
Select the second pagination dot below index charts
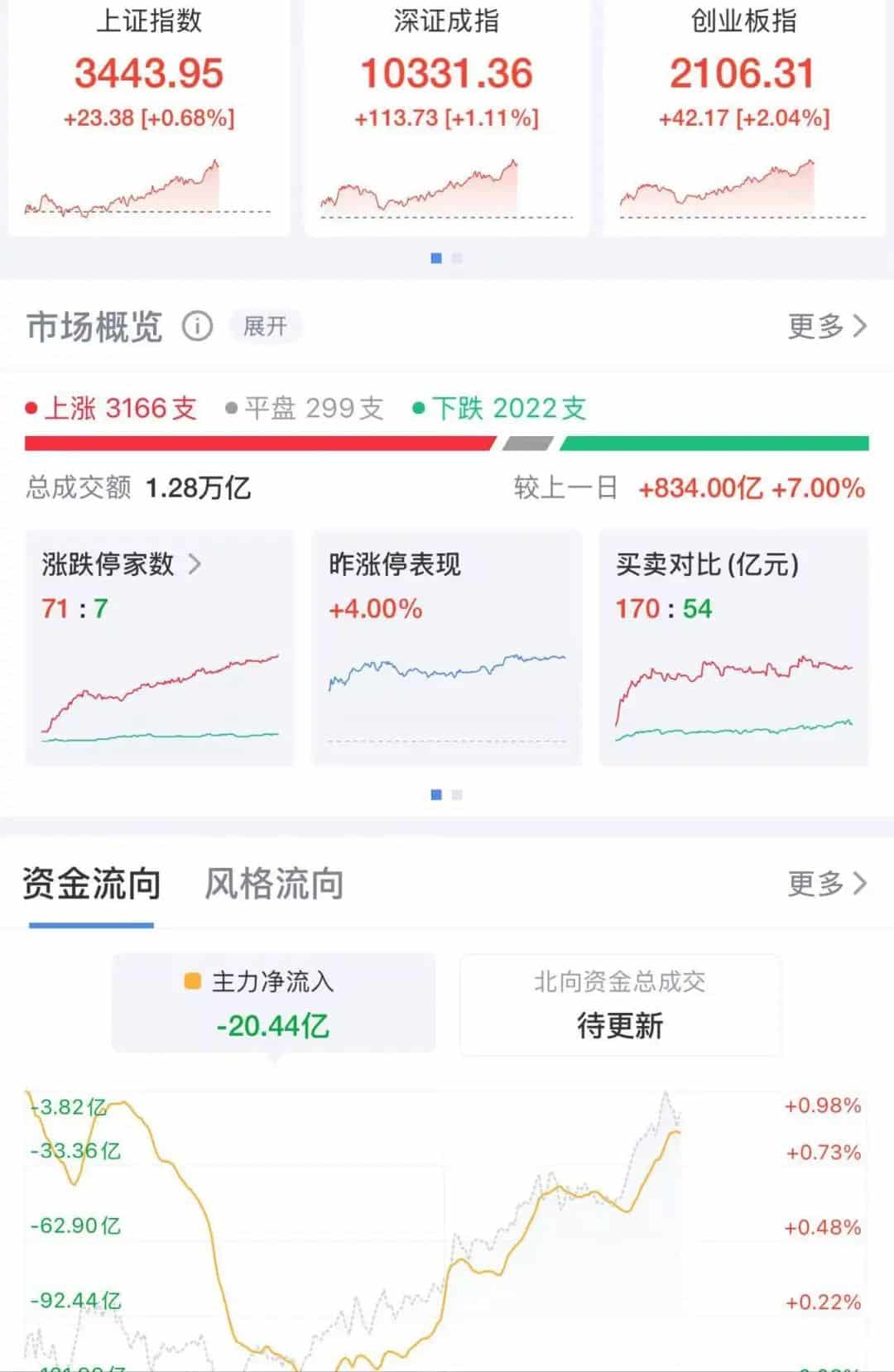coord(458,258)
